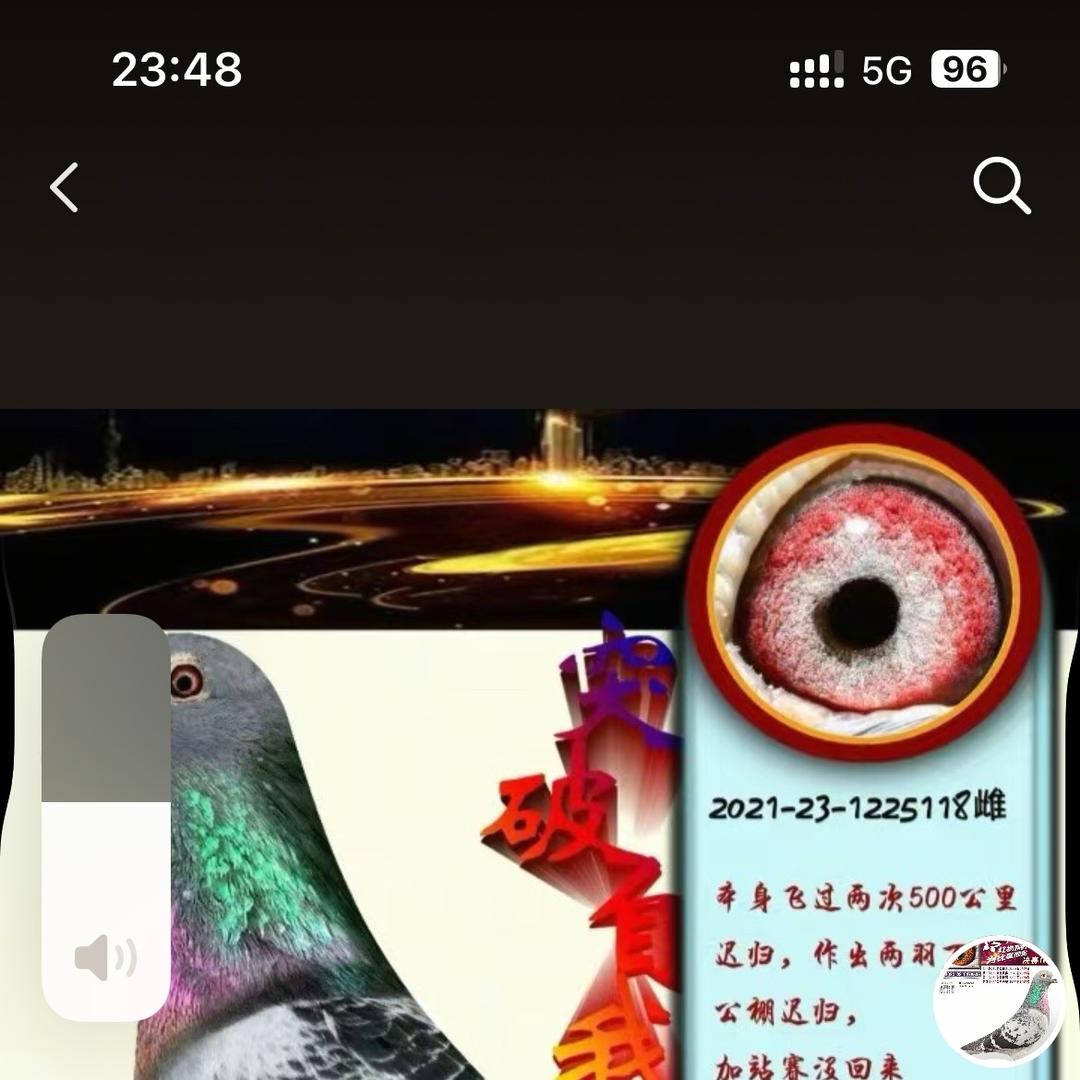Viewport: 1080px width, 1080px height.
Task: Open search with the magnifier icon
Action: click(x=1001, y=186)
